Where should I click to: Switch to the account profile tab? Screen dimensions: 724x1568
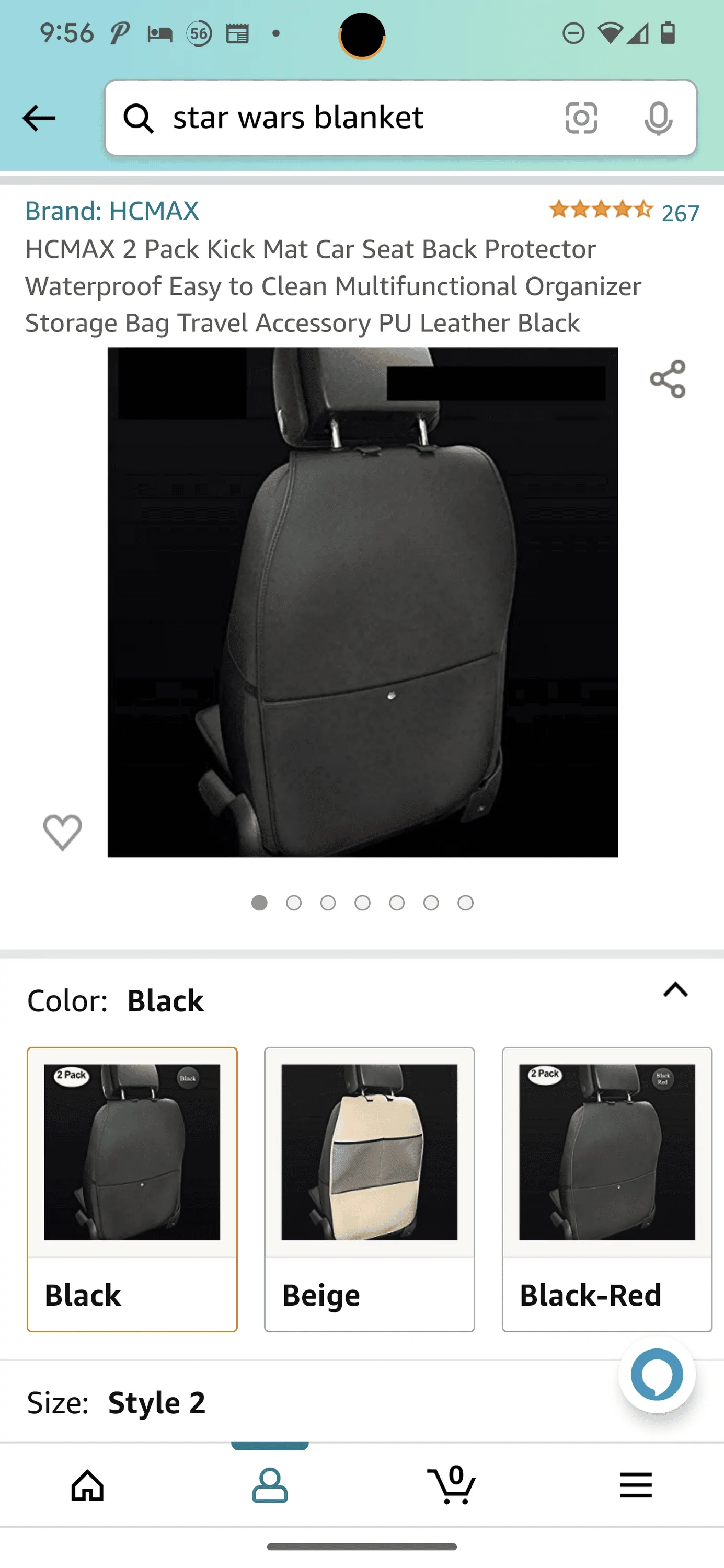[x=270, y=1486]
